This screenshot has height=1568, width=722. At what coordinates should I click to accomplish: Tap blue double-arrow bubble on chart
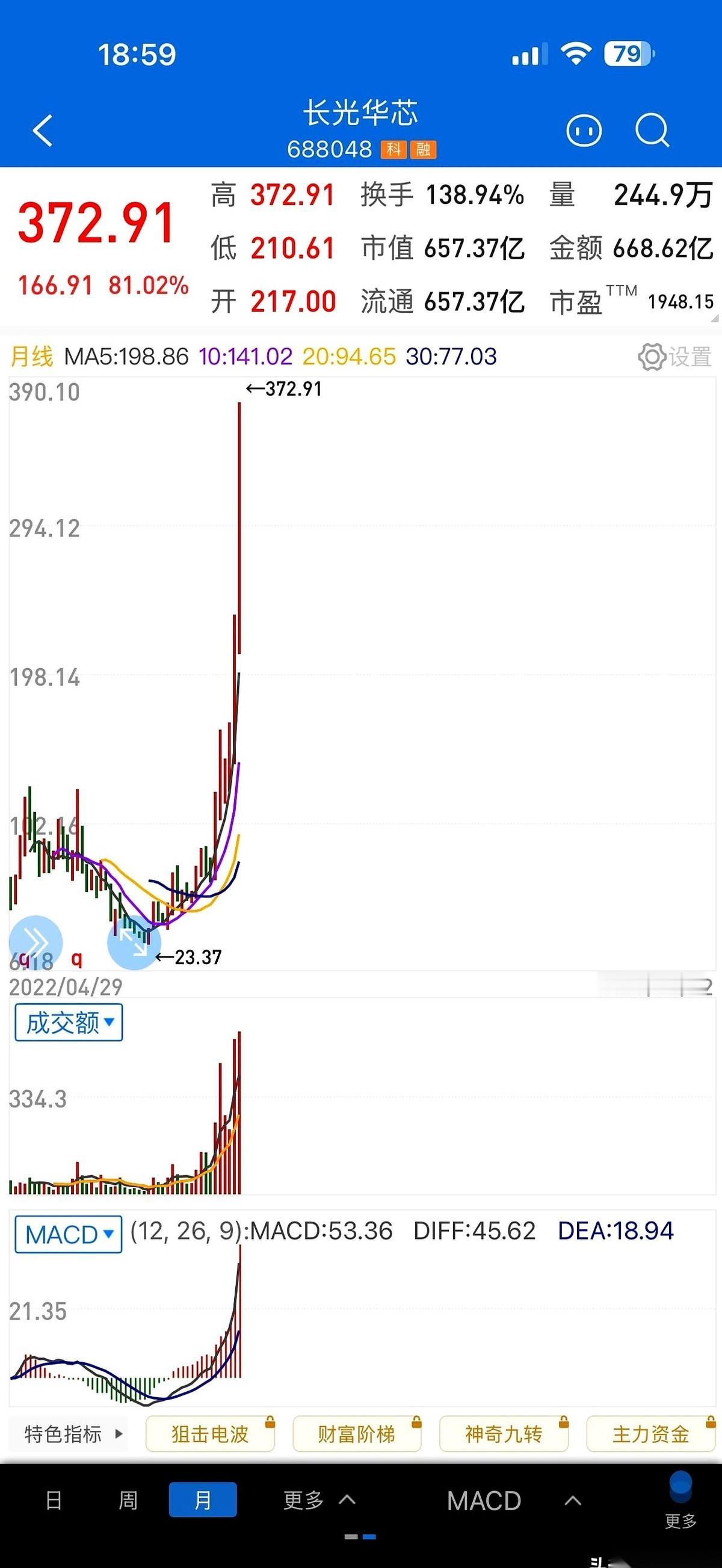click(x=37, y=942)
